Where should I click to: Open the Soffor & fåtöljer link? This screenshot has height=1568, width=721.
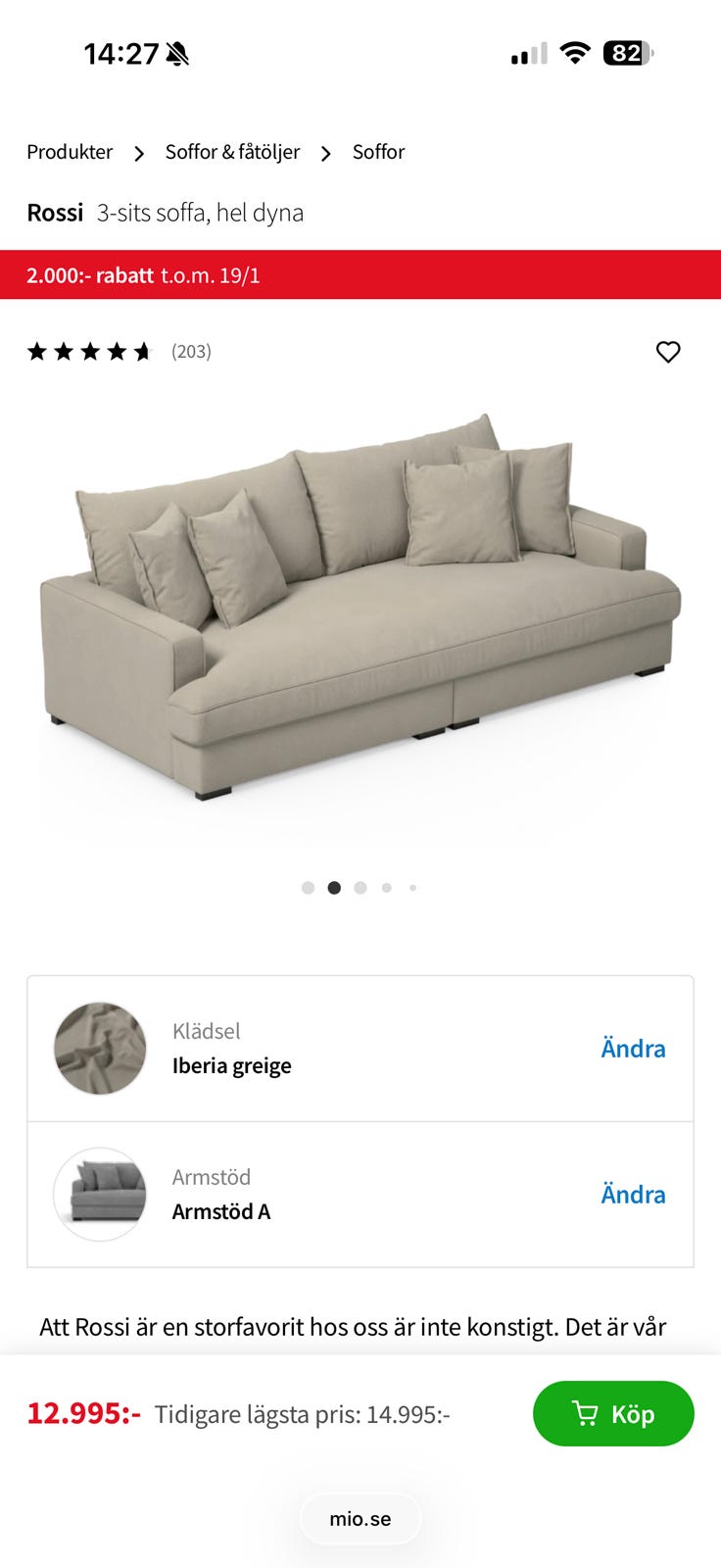(232, 152)
